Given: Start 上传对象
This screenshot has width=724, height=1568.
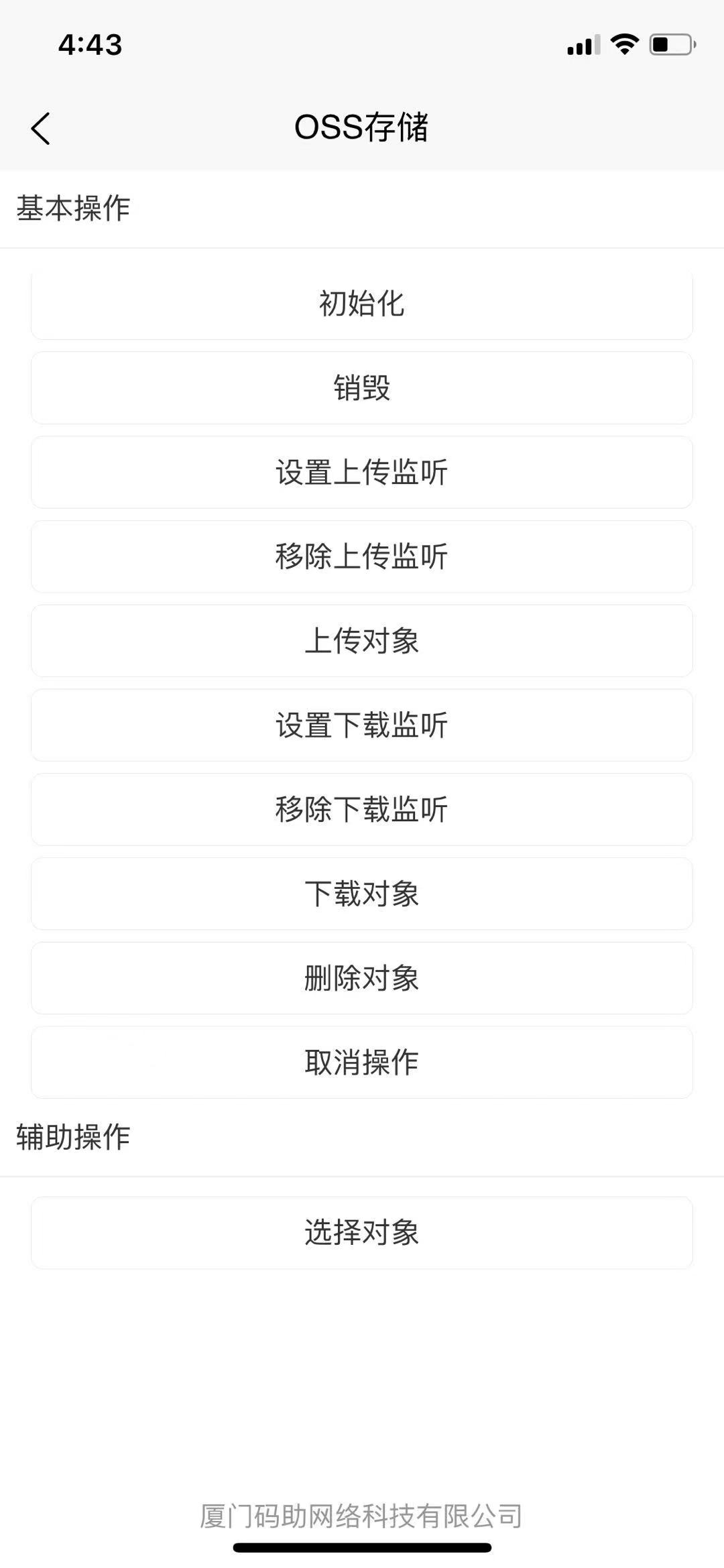Looking at the screenshot, I should tap(361, 641).
